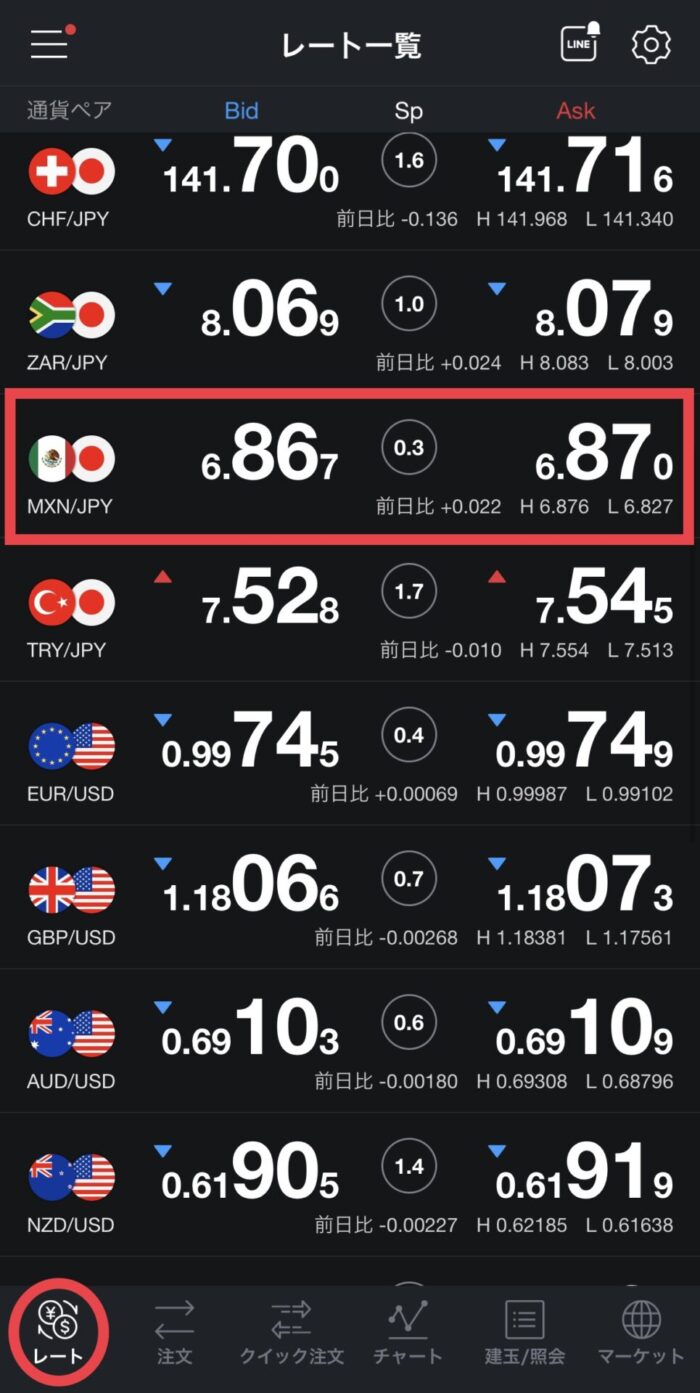Open the チャート tab
Screen dimensions: 700x1393
coord(408,1332)
